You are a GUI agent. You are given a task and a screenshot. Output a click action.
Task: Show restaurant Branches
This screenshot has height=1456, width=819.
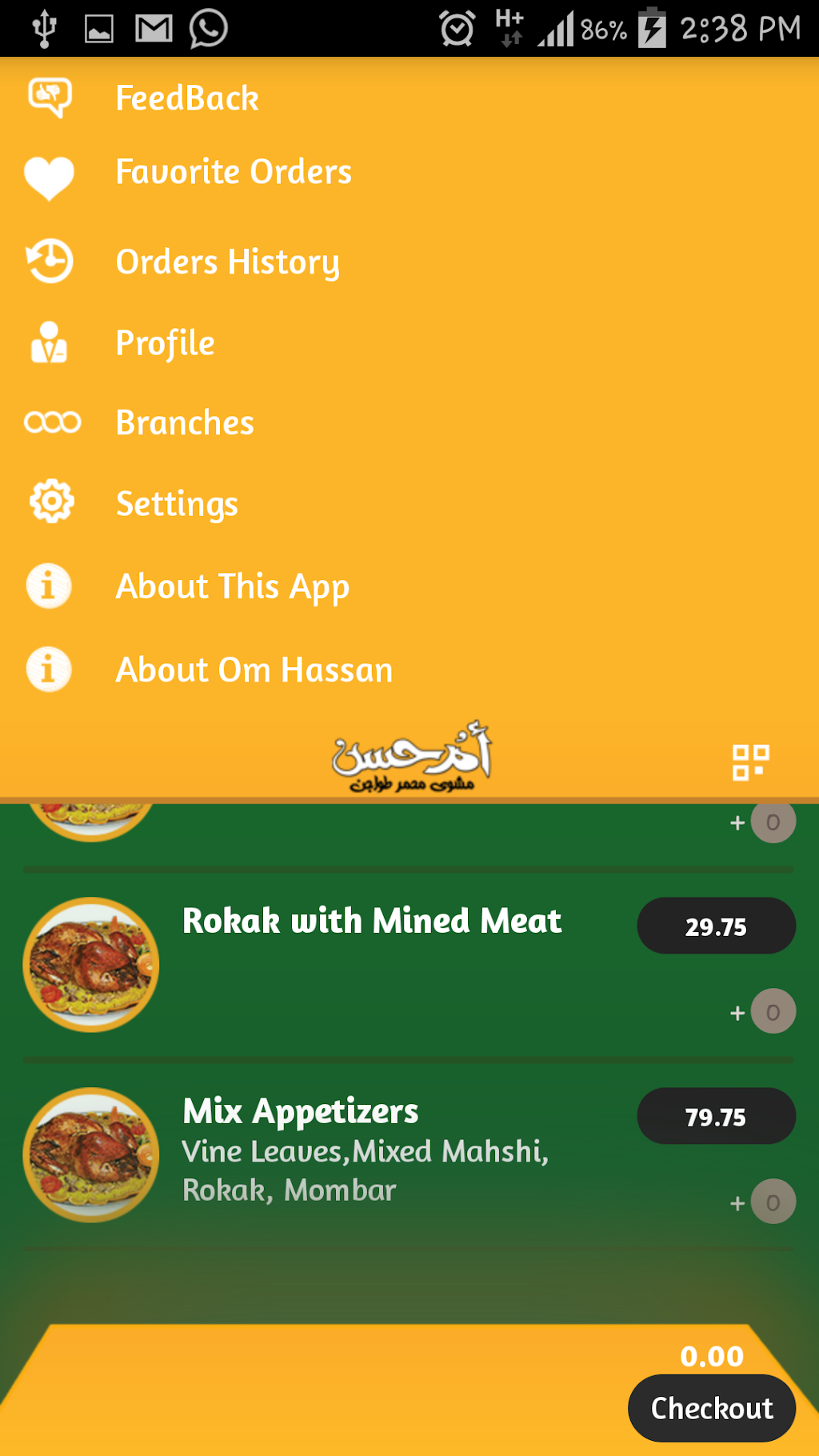click(x=185, y=422)
